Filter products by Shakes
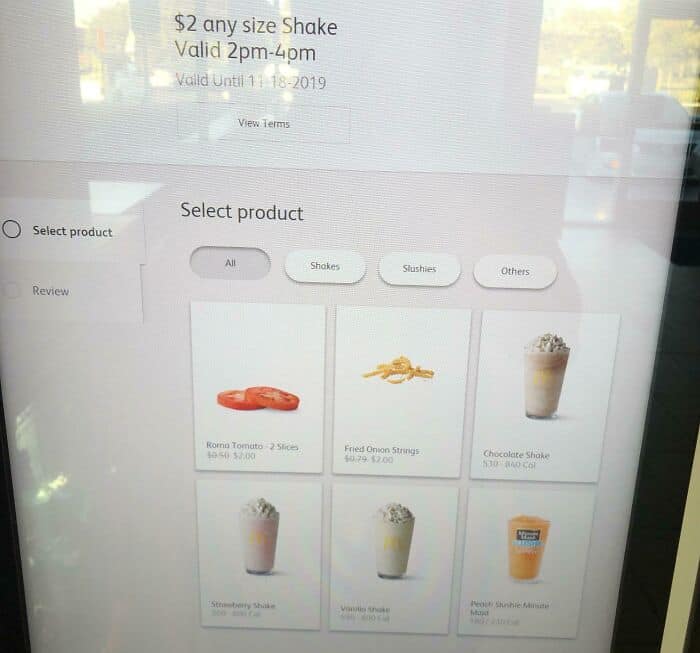The width and height of the screenshot is (700, 653). tap(324, 267)
